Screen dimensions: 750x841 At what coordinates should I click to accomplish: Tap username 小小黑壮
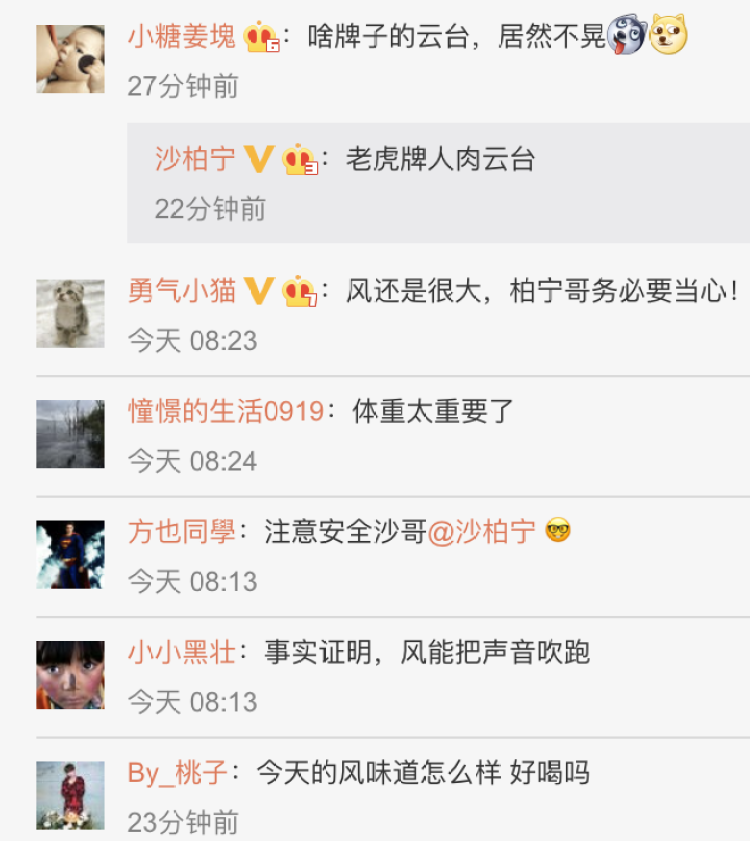pos(182,652)
